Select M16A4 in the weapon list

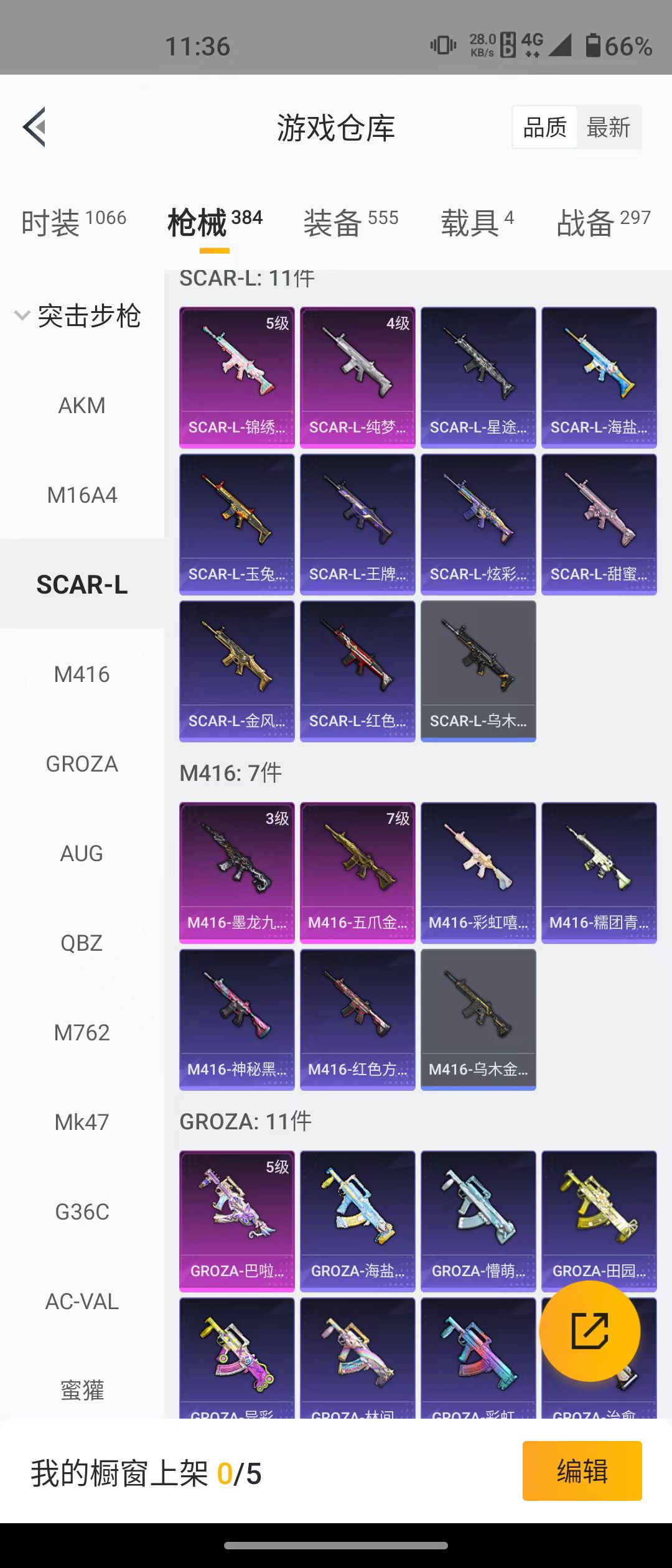coord(82,495)
